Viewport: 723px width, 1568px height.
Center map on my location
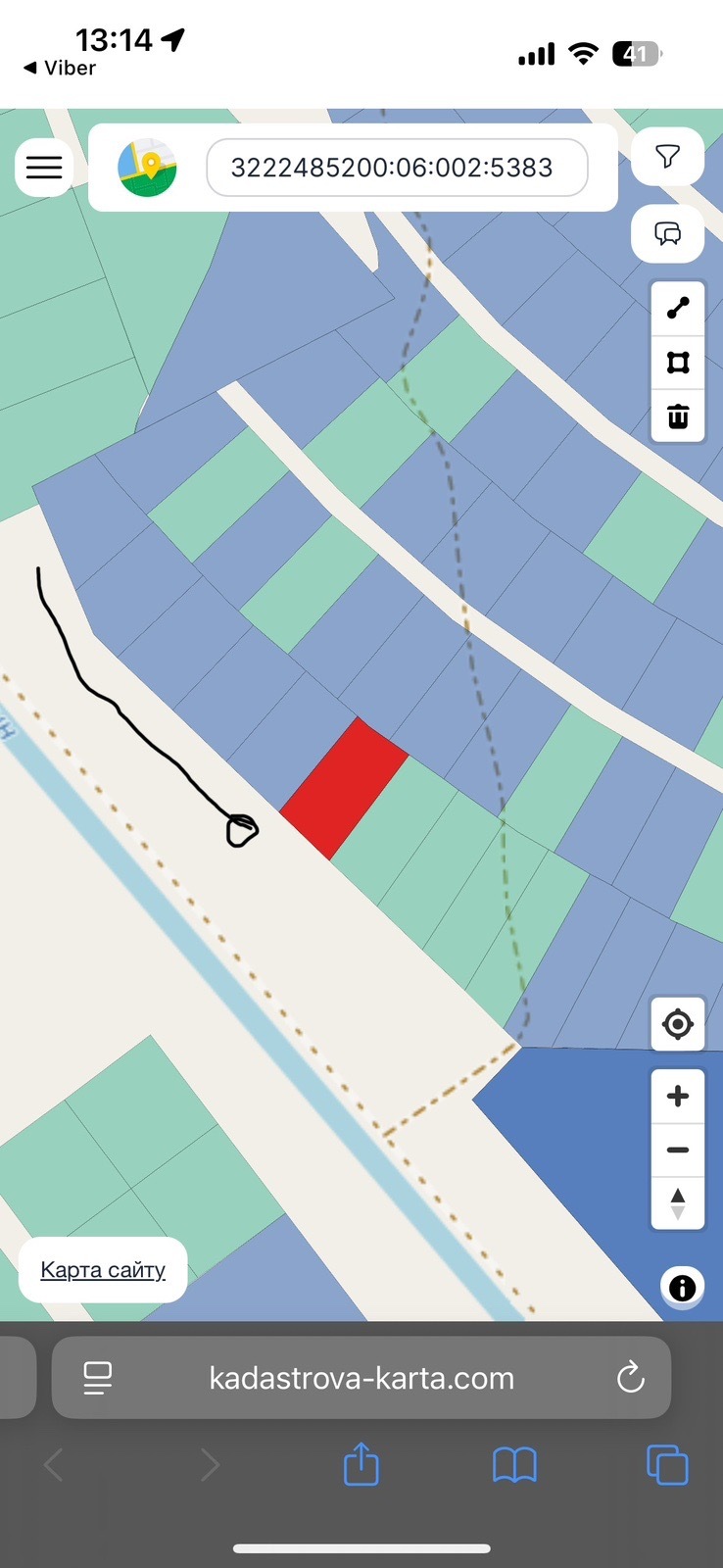click(x=678, y=1024)
